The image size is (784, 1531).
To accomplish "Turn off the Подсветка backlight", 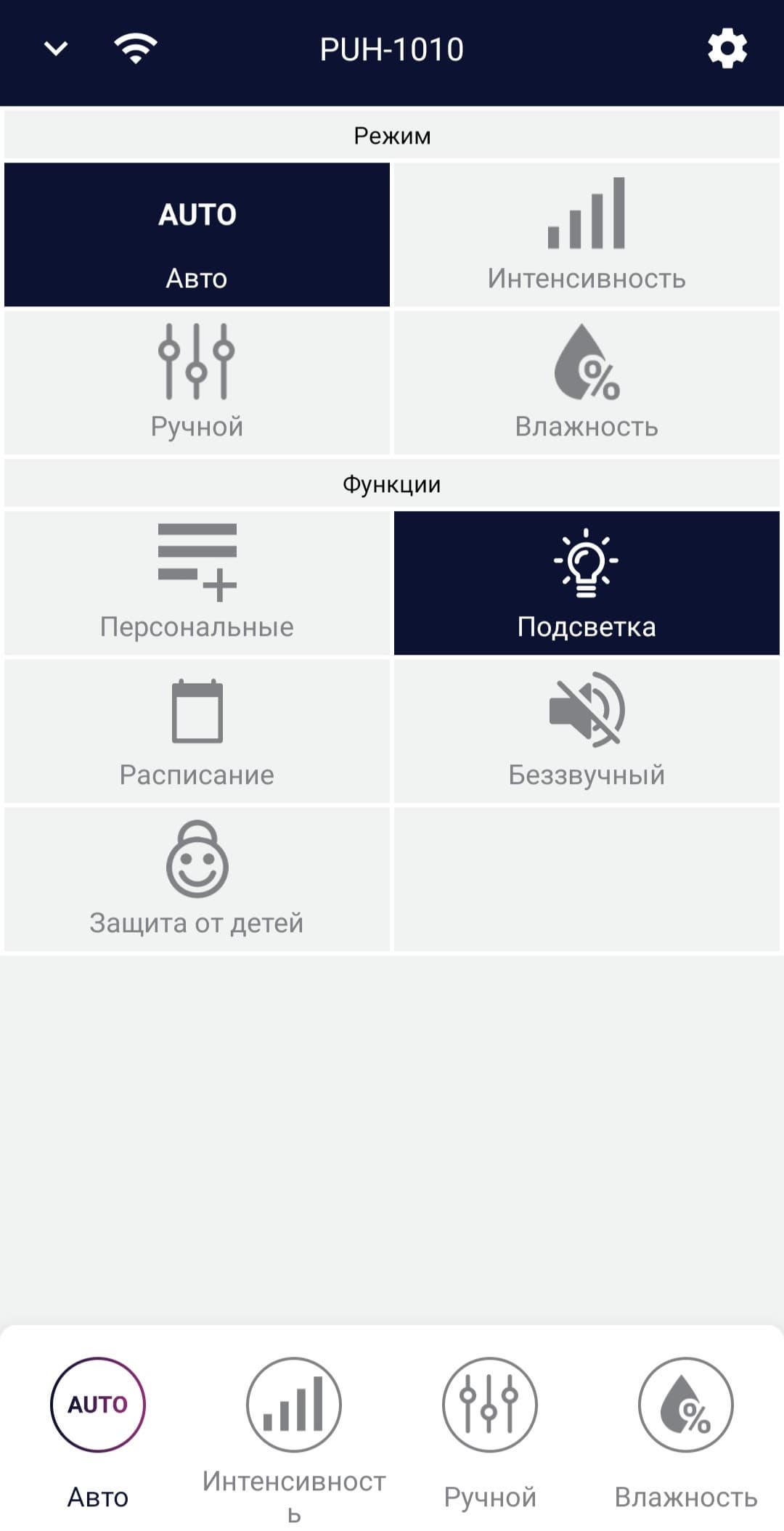I will click(x=587, y=582).
